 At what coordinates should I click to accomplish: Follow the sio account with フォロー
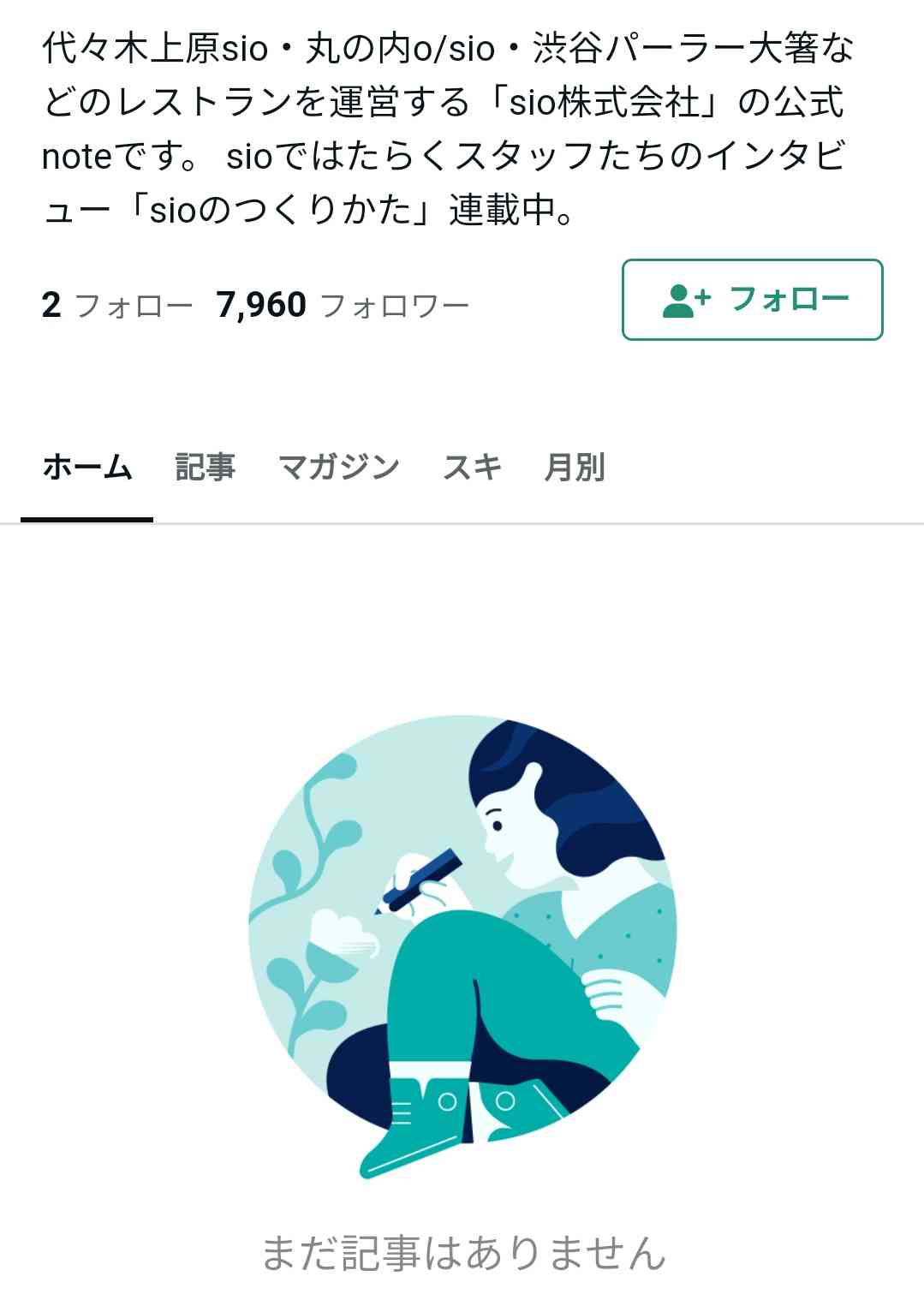point(752,300)
